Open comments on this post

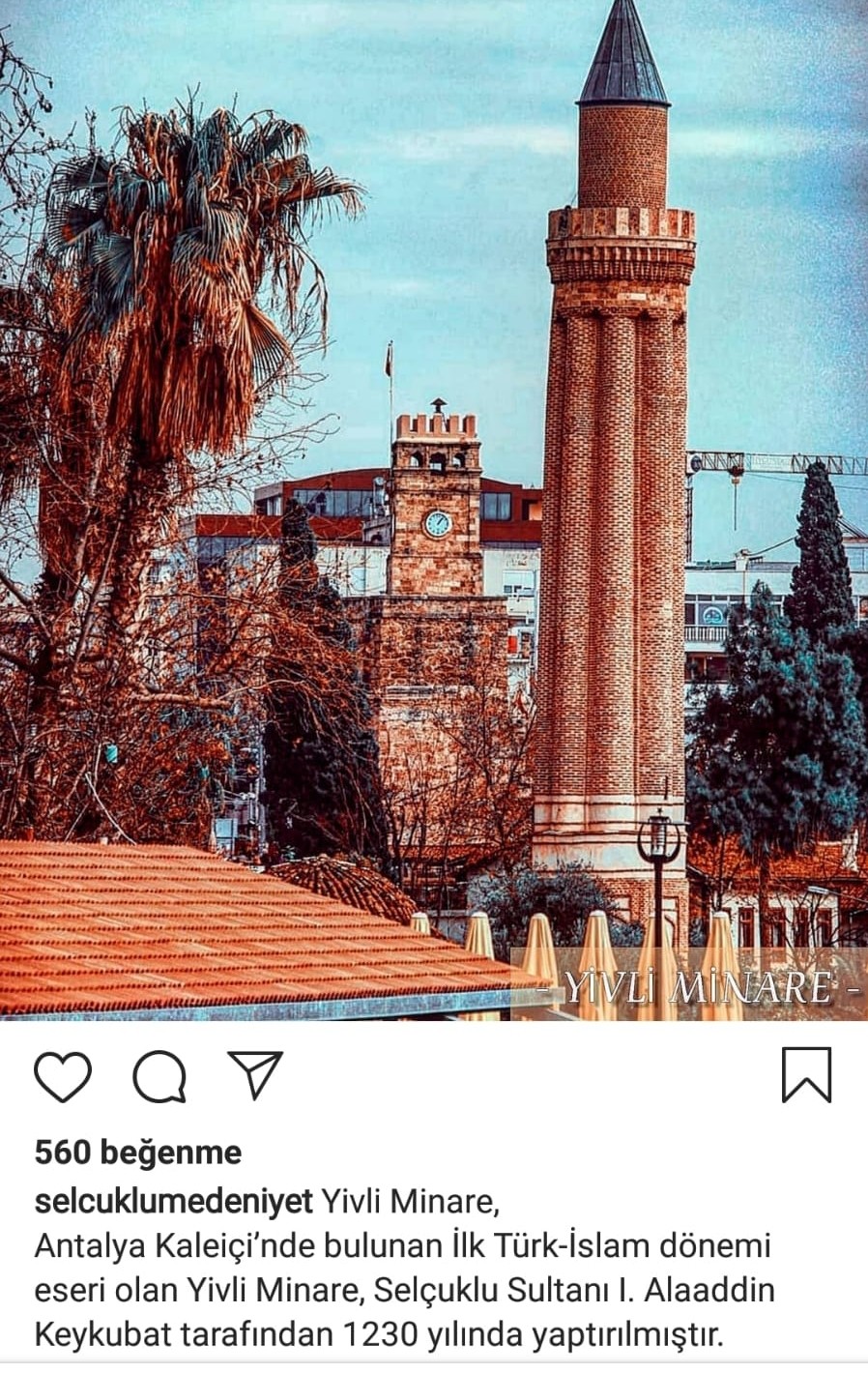coord(159,1076)
